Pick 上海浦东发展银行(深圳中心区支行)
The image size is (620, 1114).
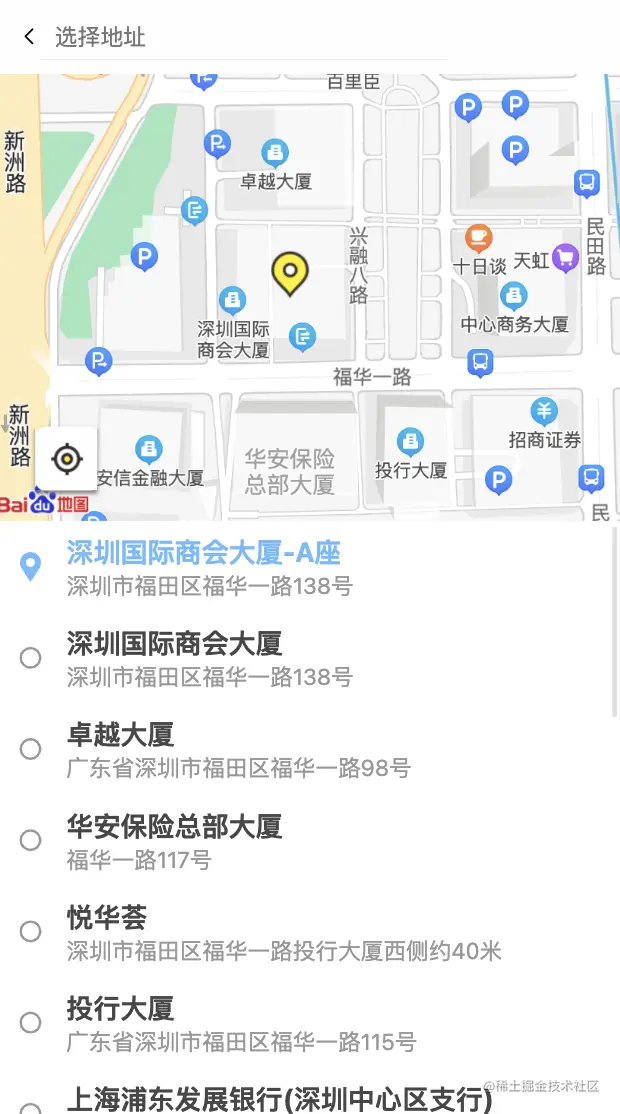(x=279, y=1099)
